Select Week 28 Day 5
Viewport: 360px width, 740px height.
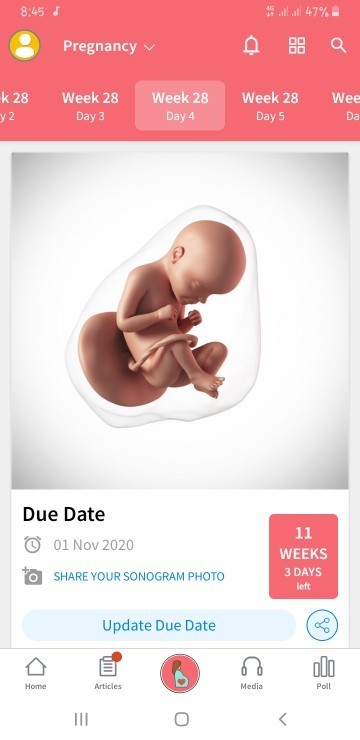[x=270, y=106]
